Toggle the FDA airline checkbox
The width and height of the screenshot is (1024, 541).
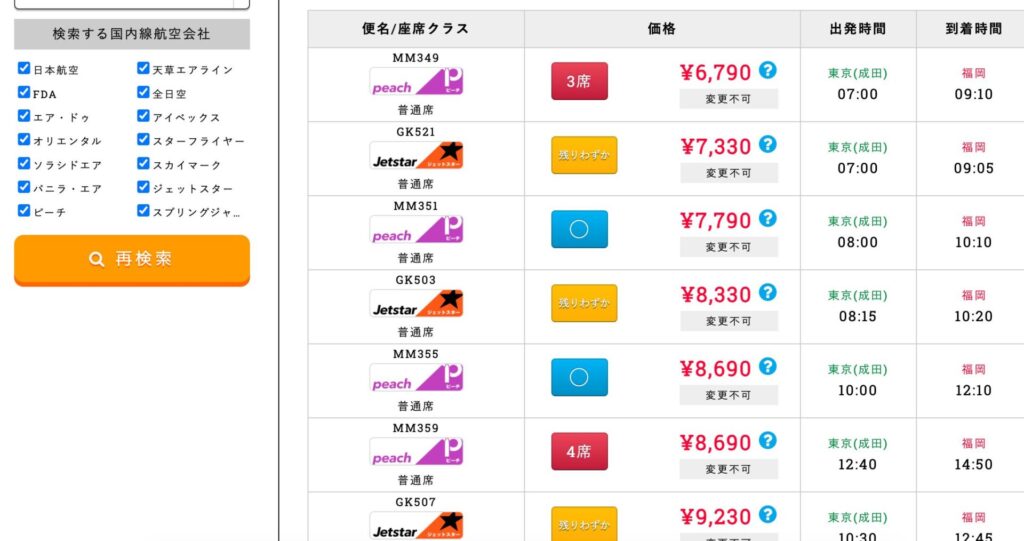(24, 93)
